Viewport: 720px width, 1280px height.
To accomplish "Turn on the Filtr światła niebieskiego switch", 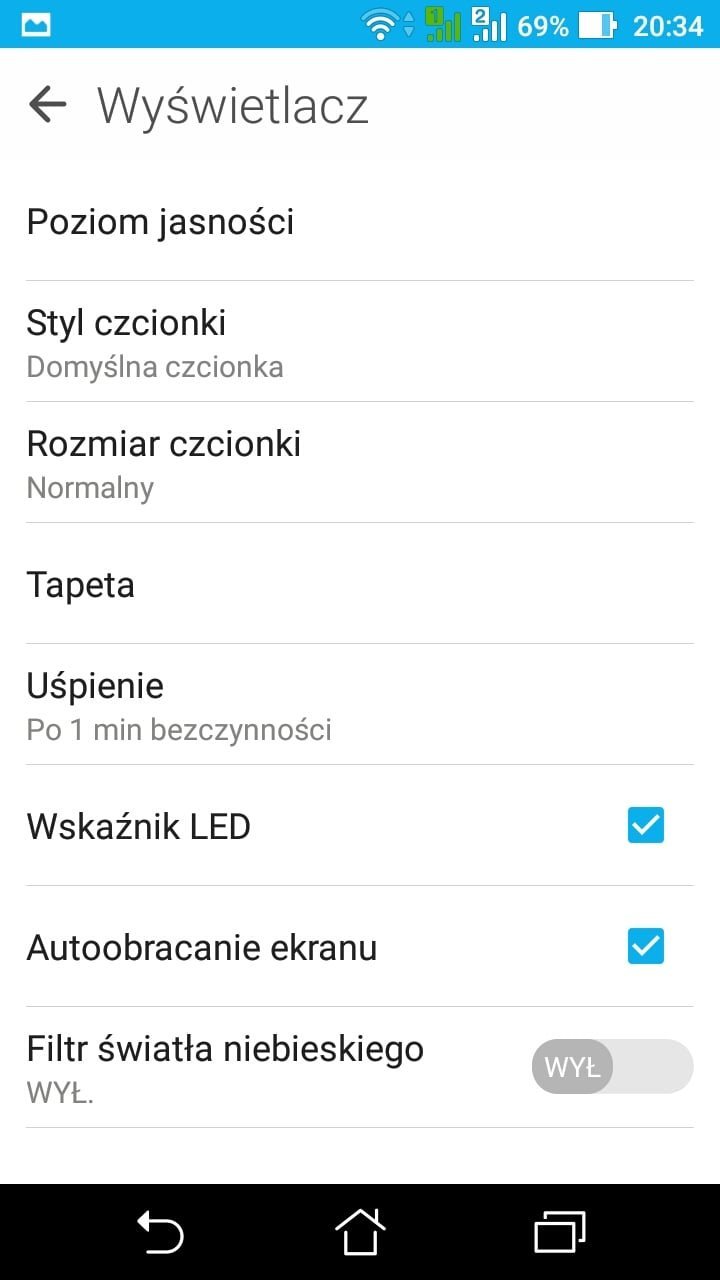I will 612,1067.
